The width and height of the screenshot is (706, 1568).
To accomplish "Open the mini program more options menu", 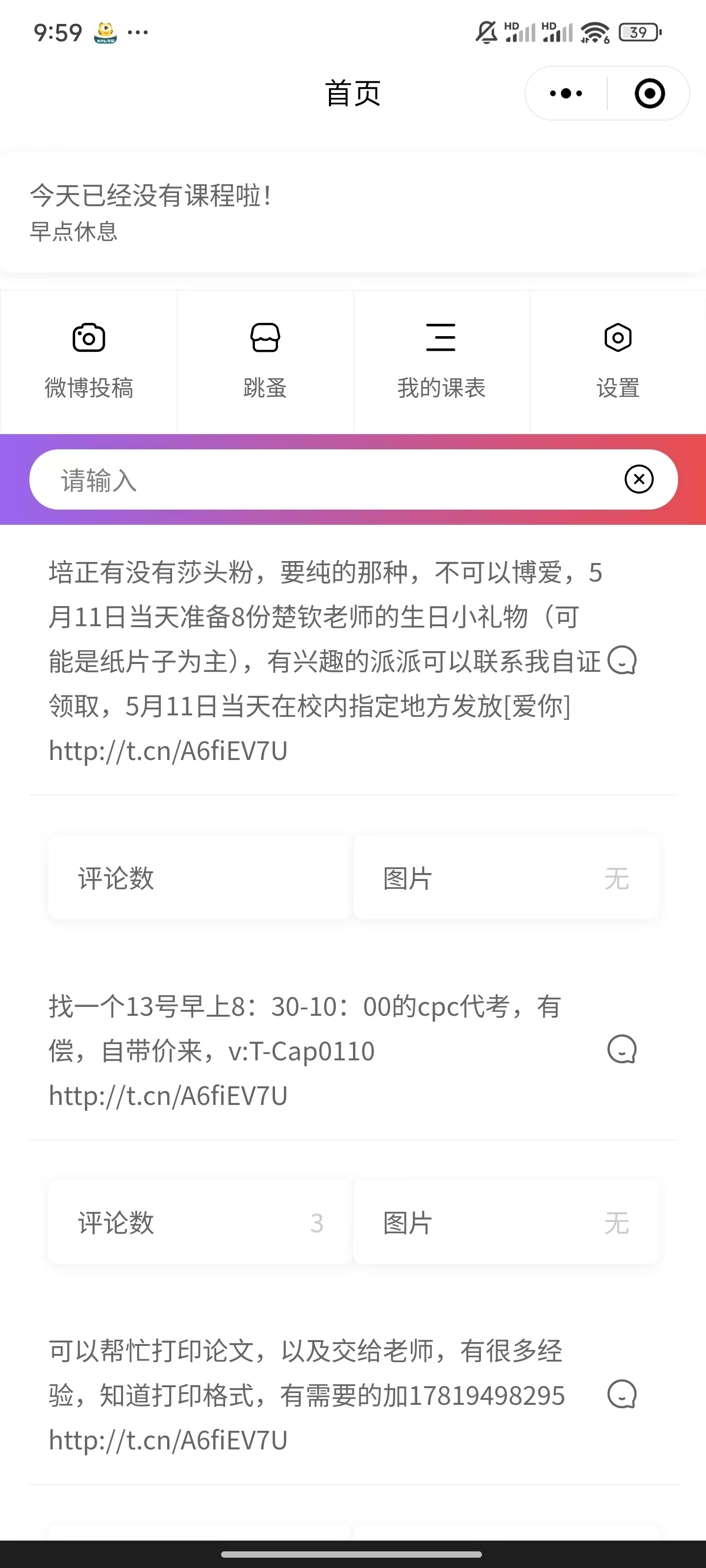I will point(566,93).
